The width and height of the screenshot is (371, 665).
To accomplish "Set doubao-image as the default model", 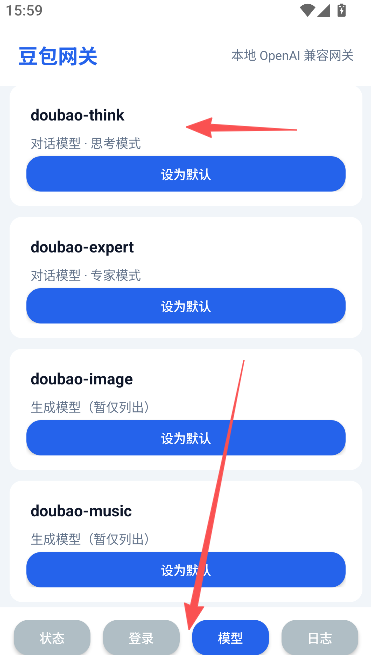I will [x=186, y=438].
